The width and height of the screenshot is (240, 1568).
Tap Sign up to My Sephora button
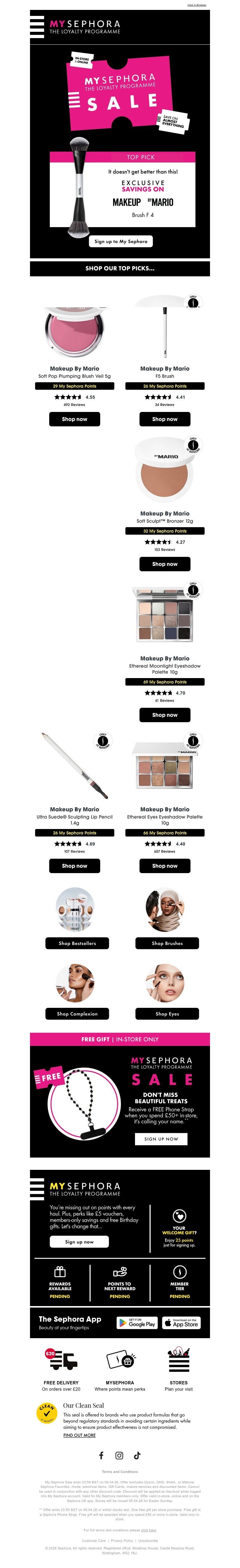[121, 241]
